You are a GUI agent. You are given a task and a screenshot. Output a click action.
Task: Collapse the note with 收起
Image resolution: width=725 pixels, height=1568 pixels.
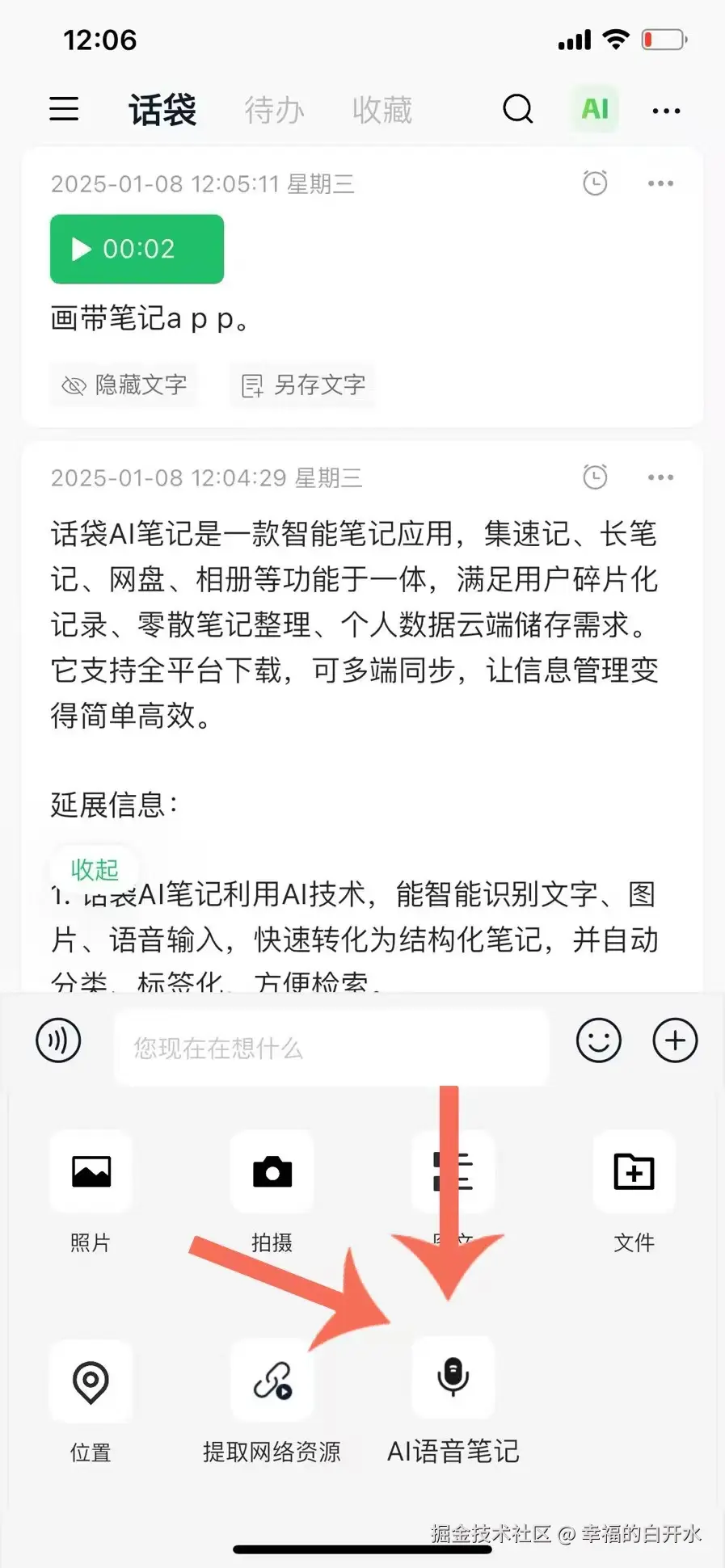pos(95,869)
